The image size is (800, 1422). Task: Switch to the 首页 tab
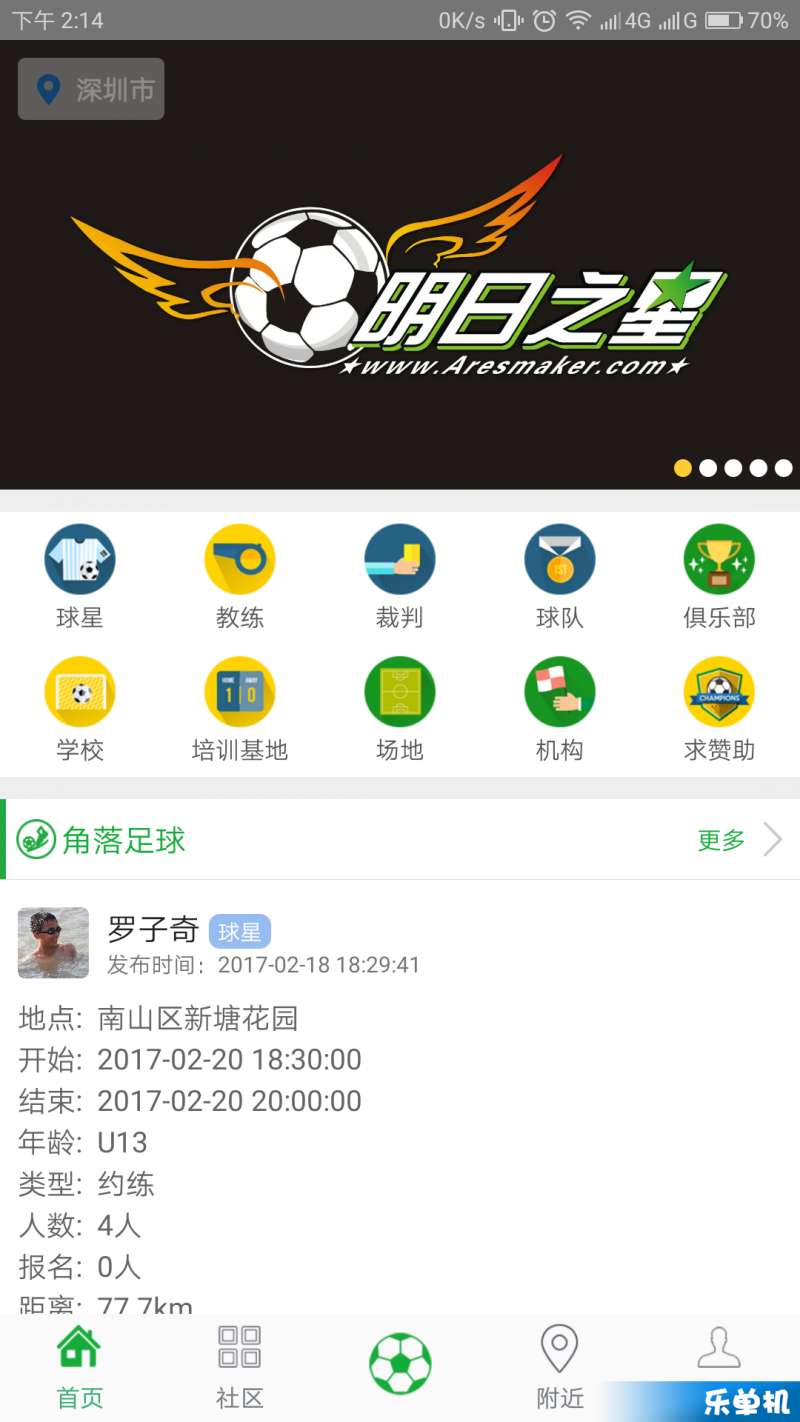[80, 1366]
